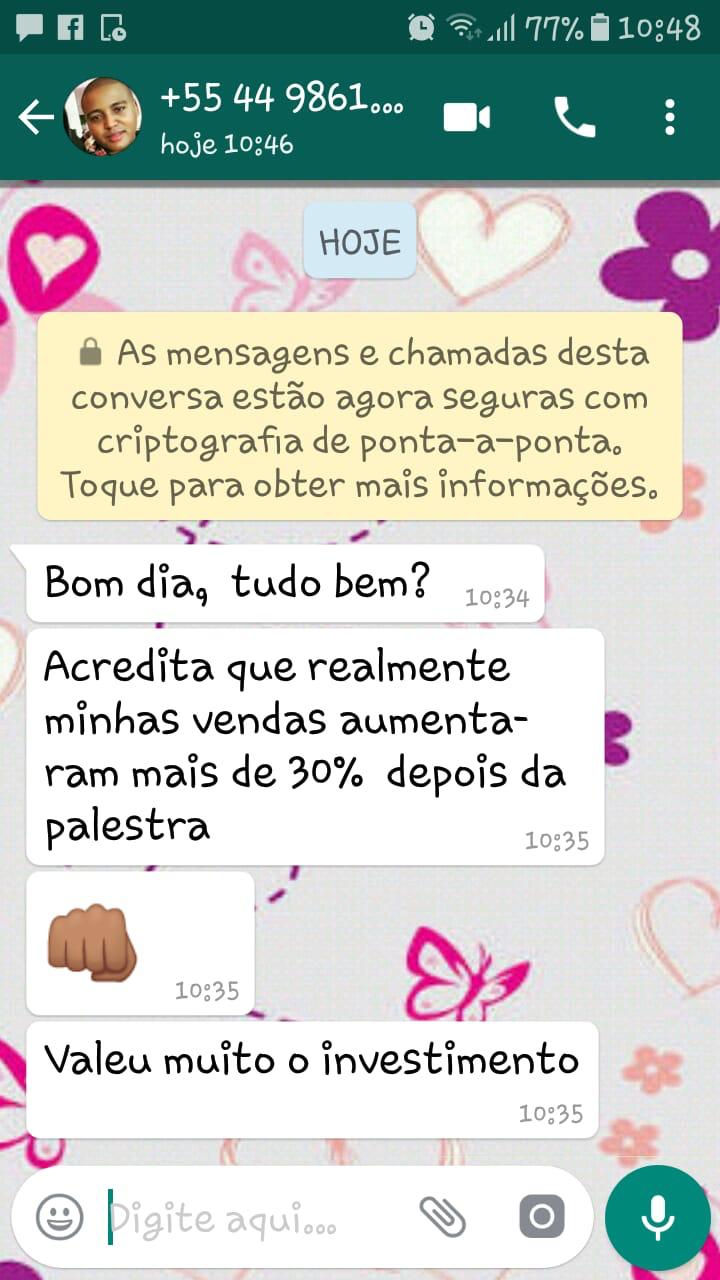Start a video call

[x=467, y=118]
